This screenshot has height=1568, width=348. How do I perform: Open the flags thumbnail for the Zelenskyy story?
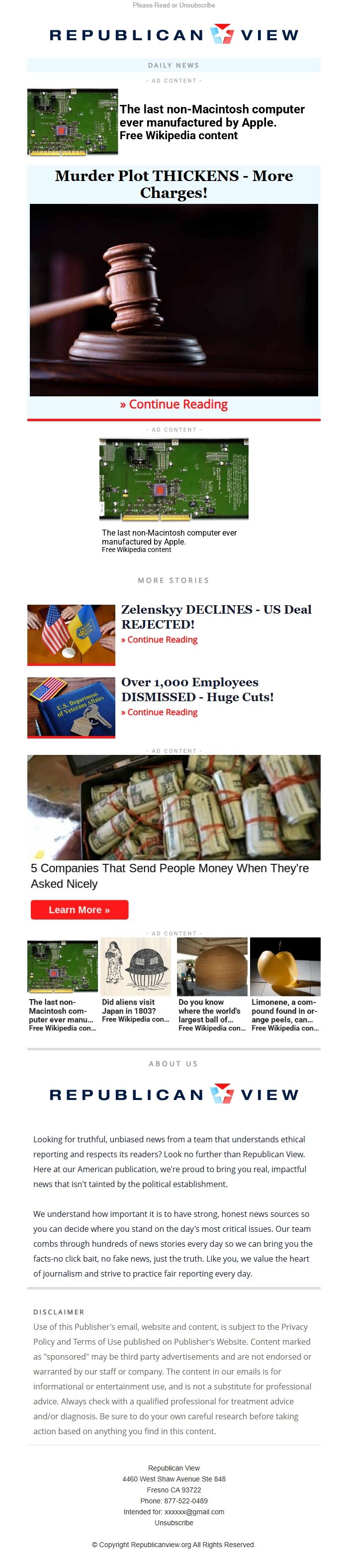click(x=71, y=634)
